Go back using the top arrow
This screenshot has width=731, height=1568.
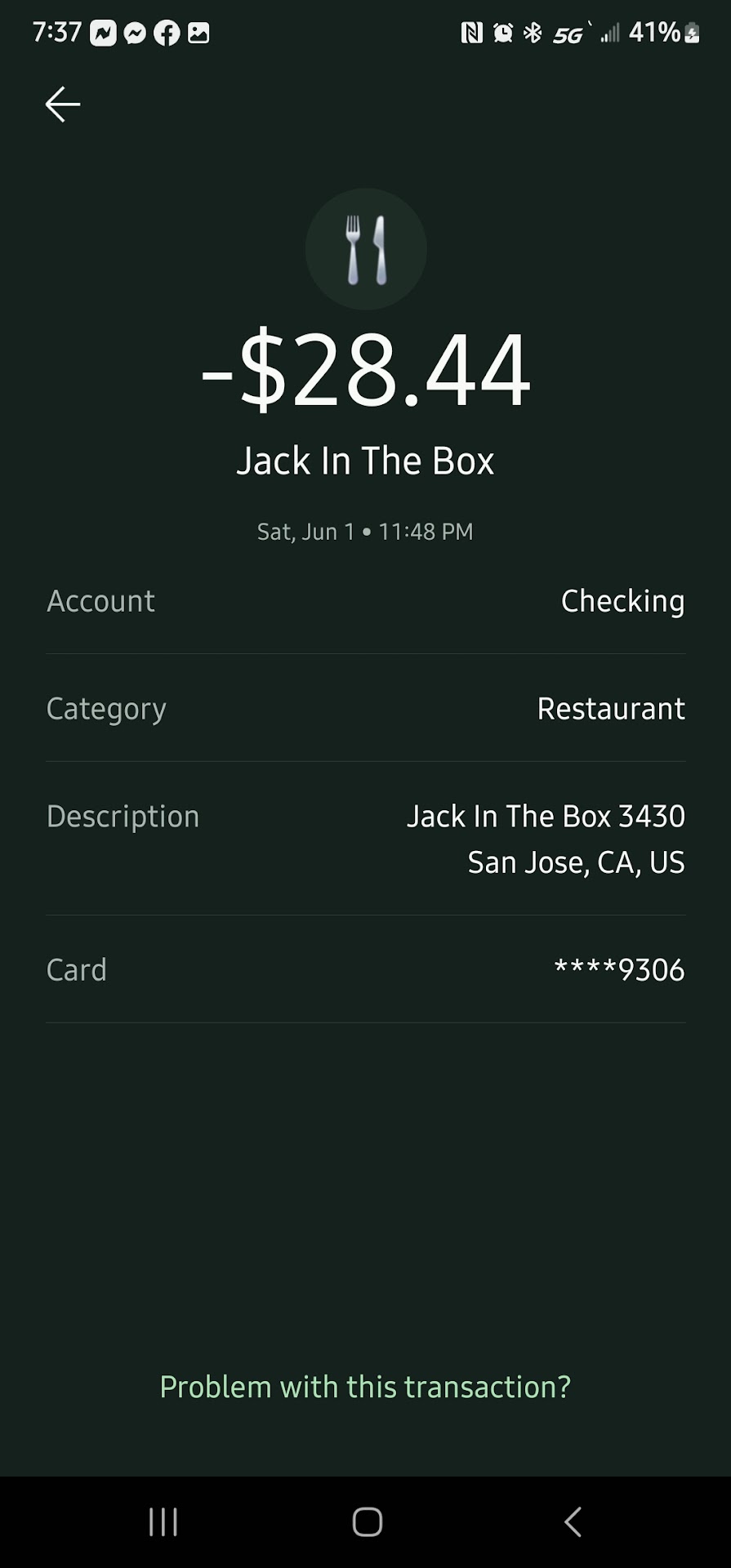[x=62, y=105]
